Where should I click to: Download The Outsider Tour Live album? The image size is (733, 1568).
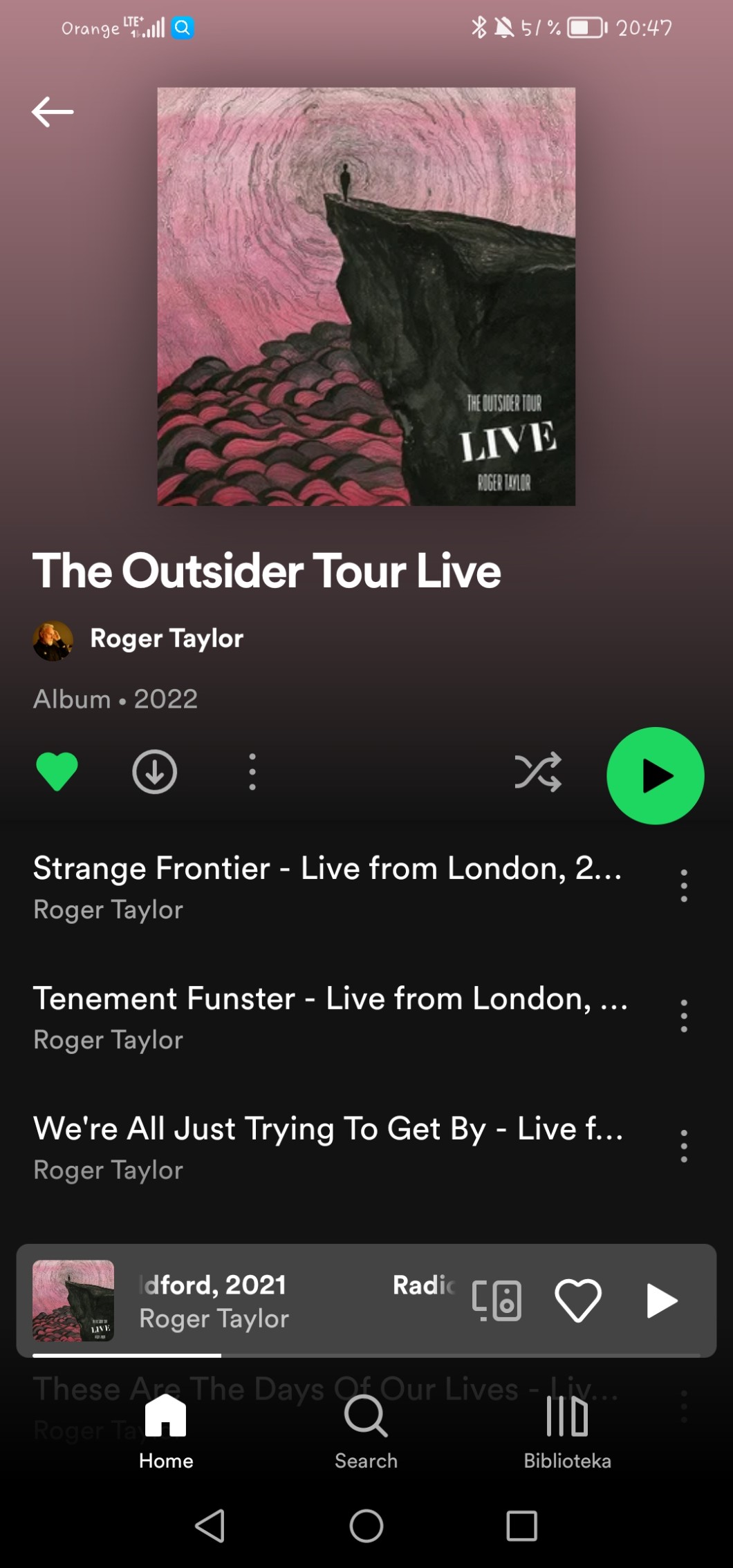(154, 771)
